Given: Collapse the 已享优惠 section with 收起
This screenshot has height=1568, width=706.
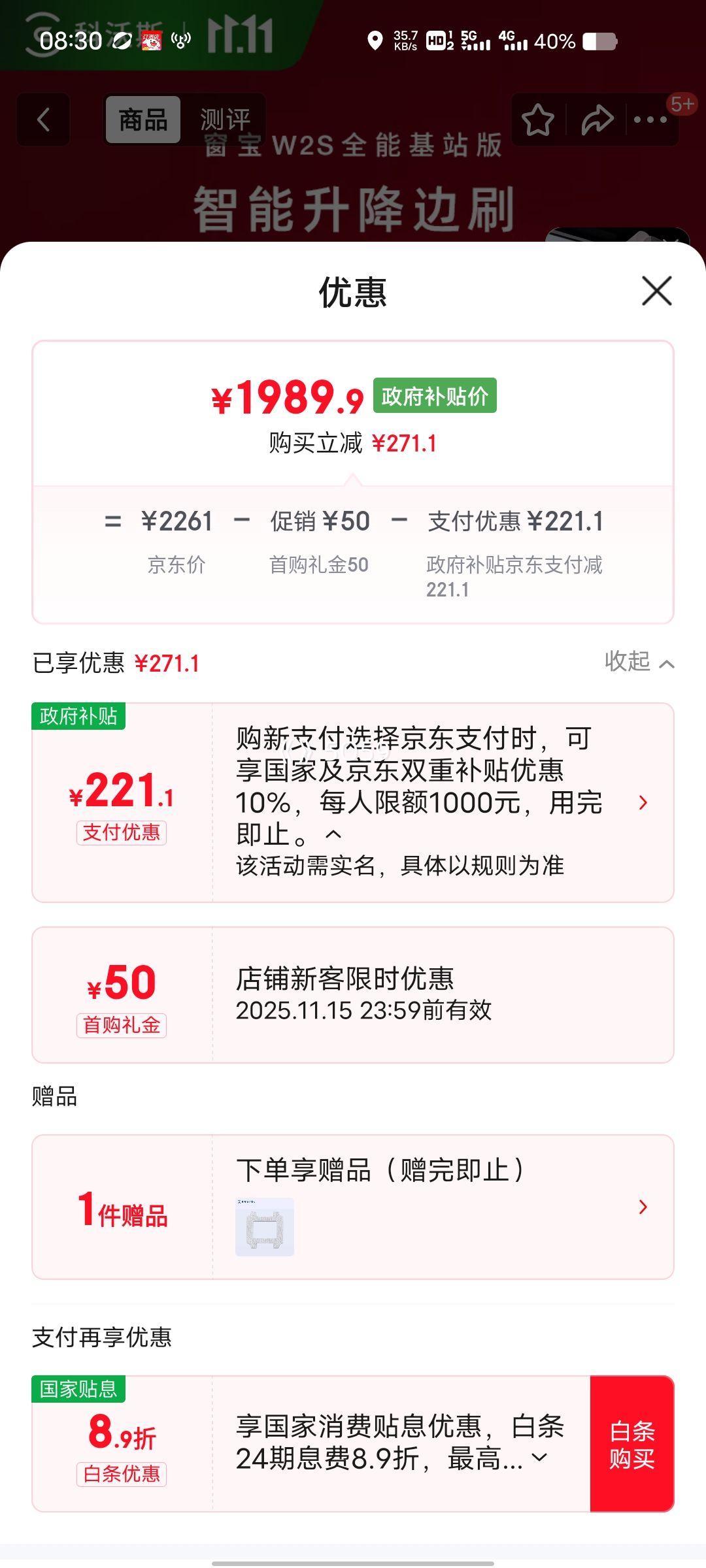Looking at the screenshot, I should [x=639, y=662].
